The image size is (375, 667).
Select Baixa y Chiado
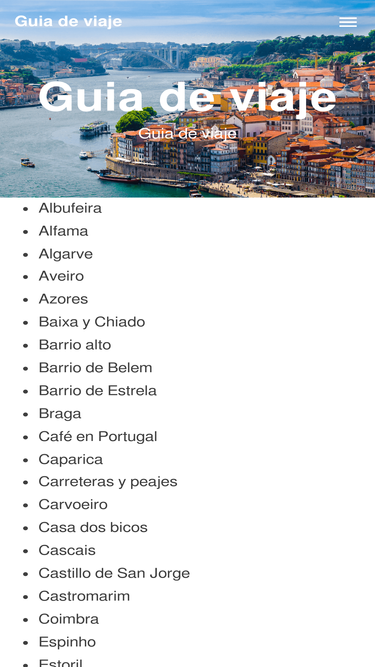click(x=92, y=322)
